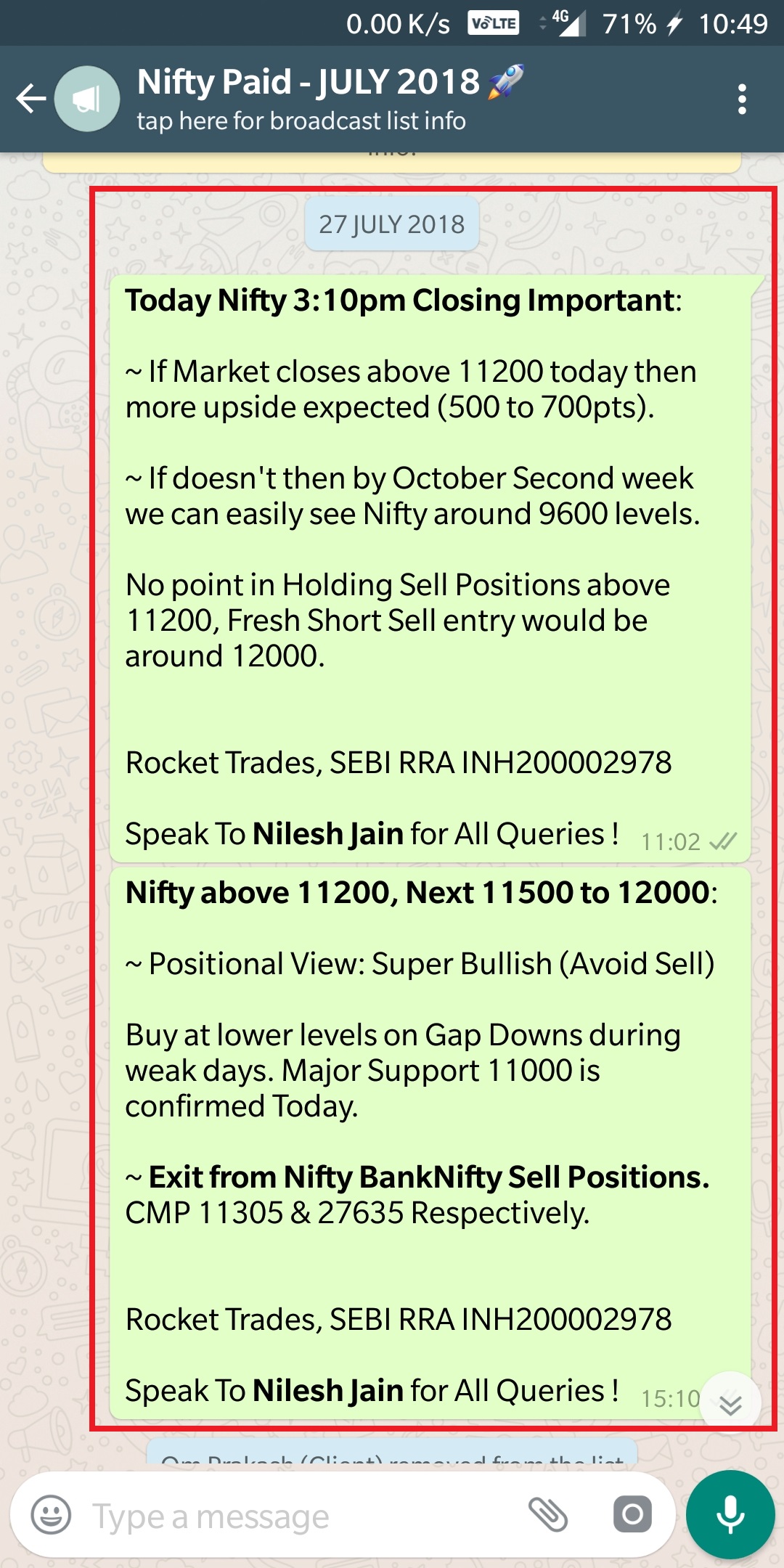The width and height of the screenshot is (784, 1568).
Task: Go back to the chats list
Action: (x=31, y=99)
